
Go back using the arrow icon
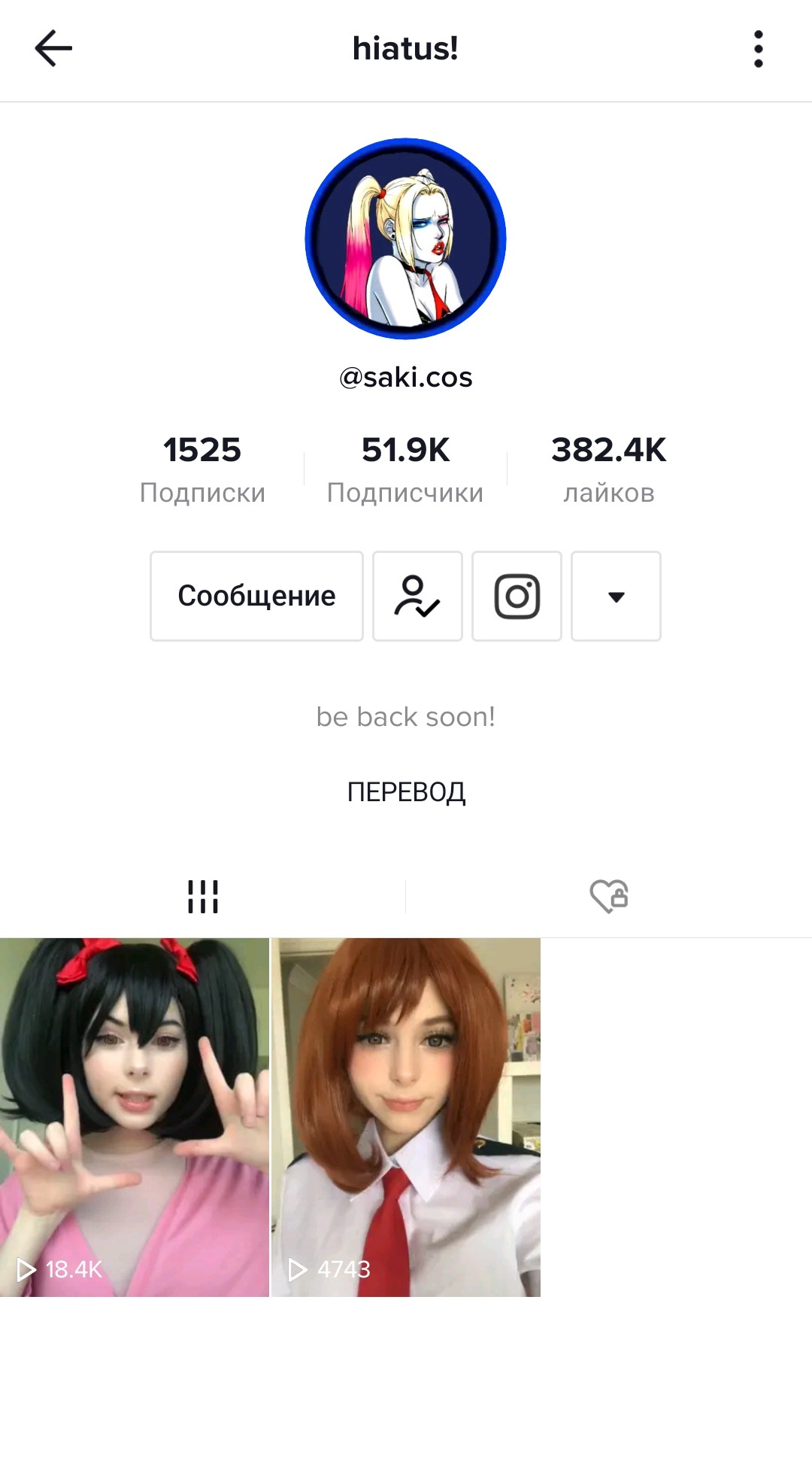[x=53, y=49]
